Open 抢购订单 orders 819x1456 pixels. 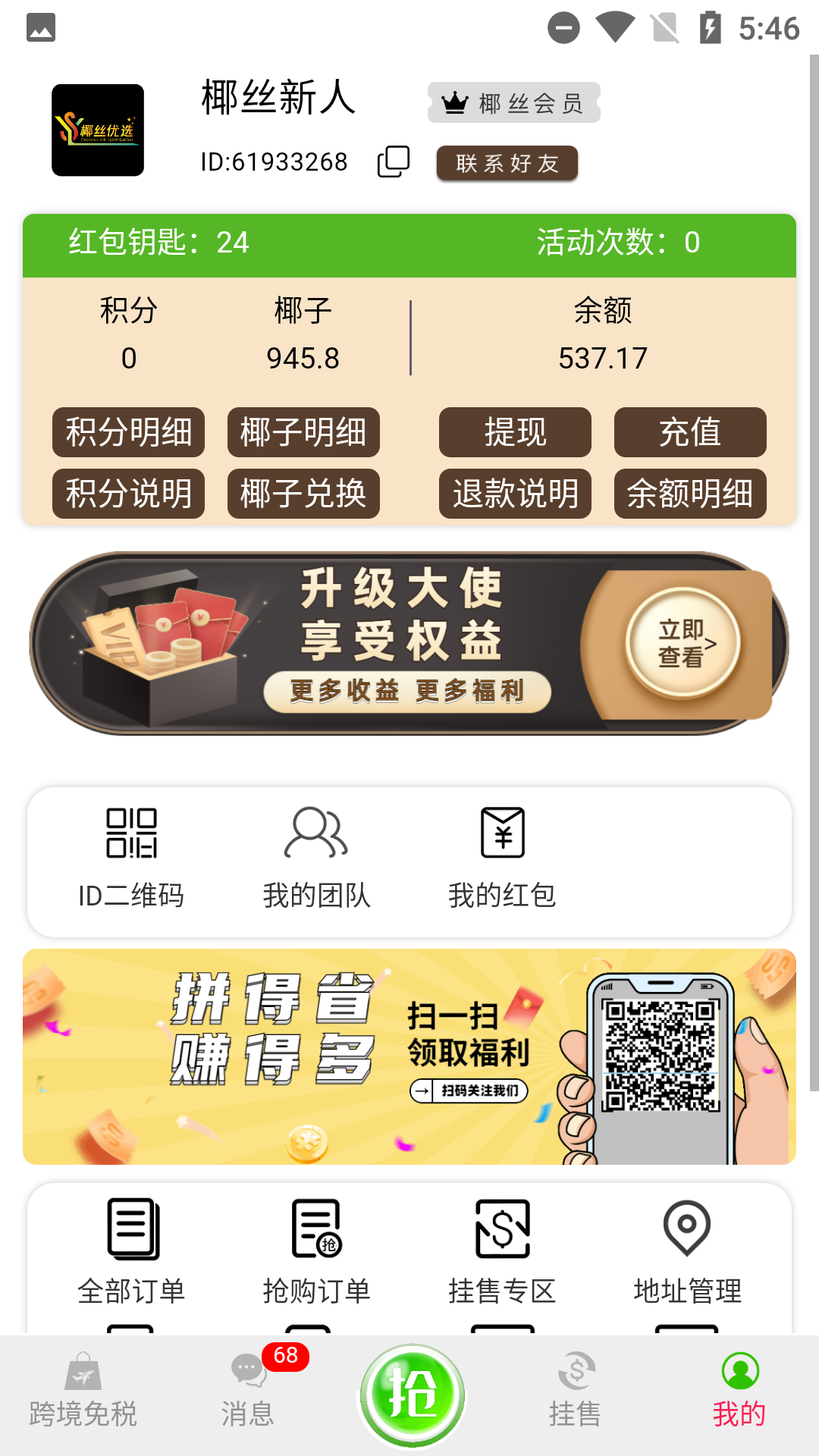coord(316,1253)
